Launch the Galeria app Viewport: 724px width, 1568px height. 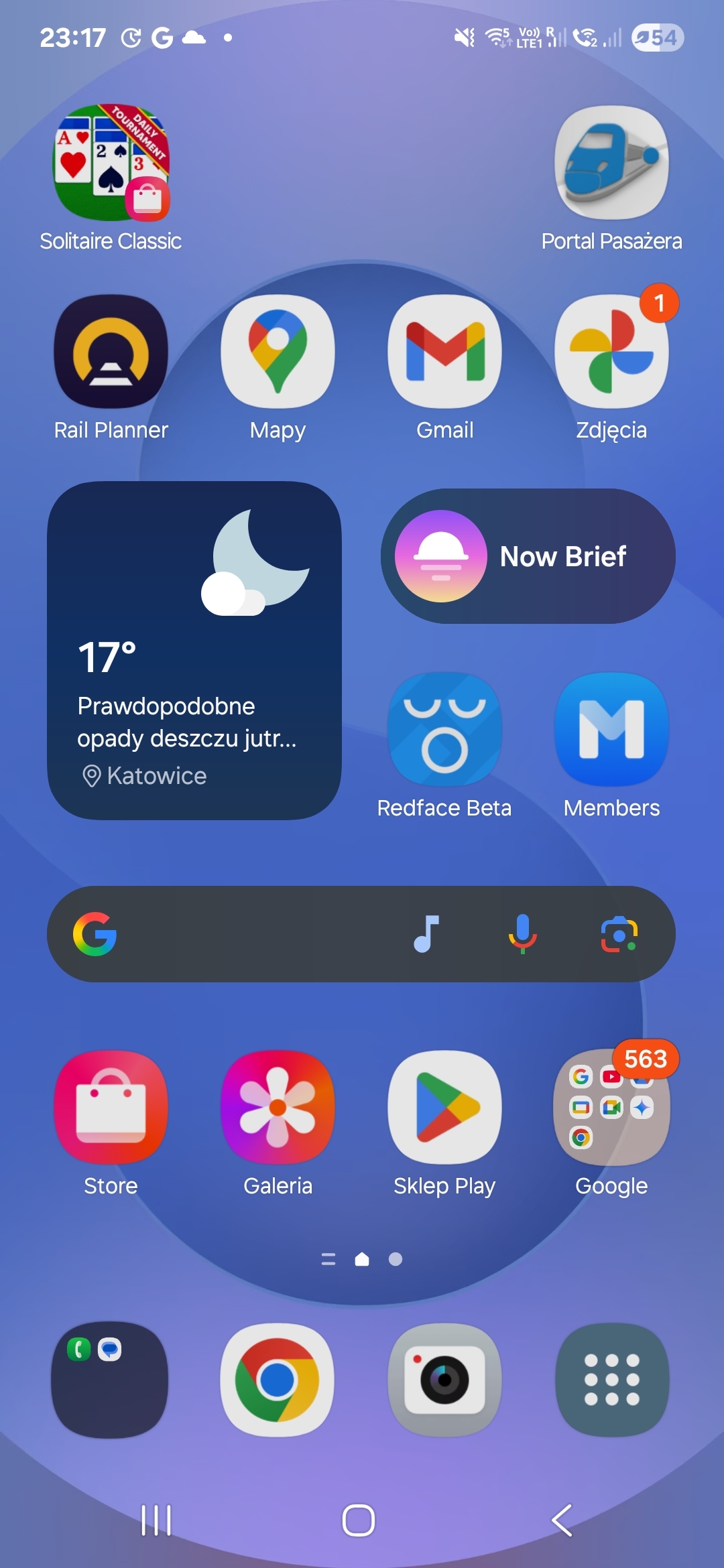[x=278, y=1107]
